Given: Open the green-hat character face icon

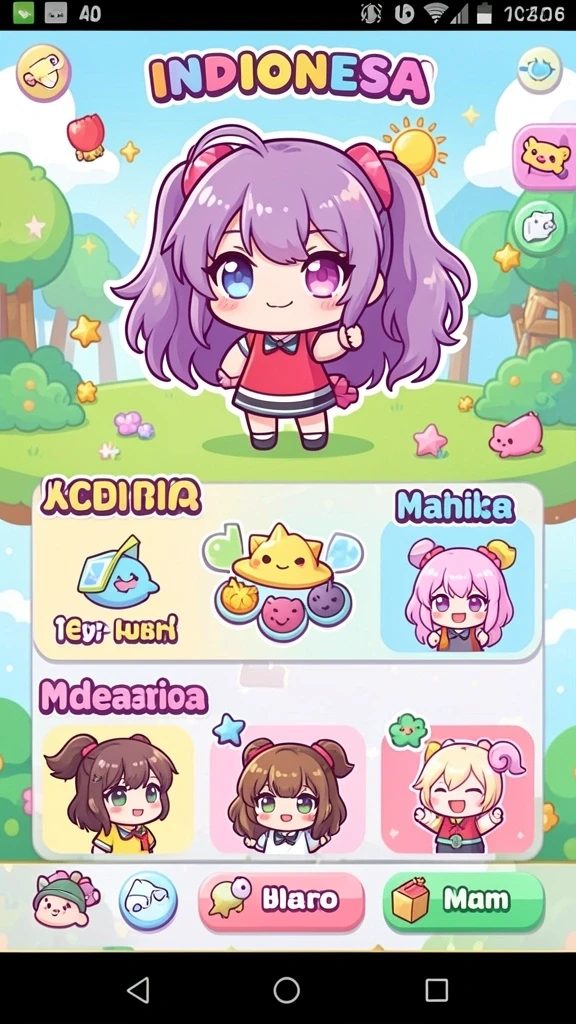Looking at the screenshot, I should coord(65,900).
